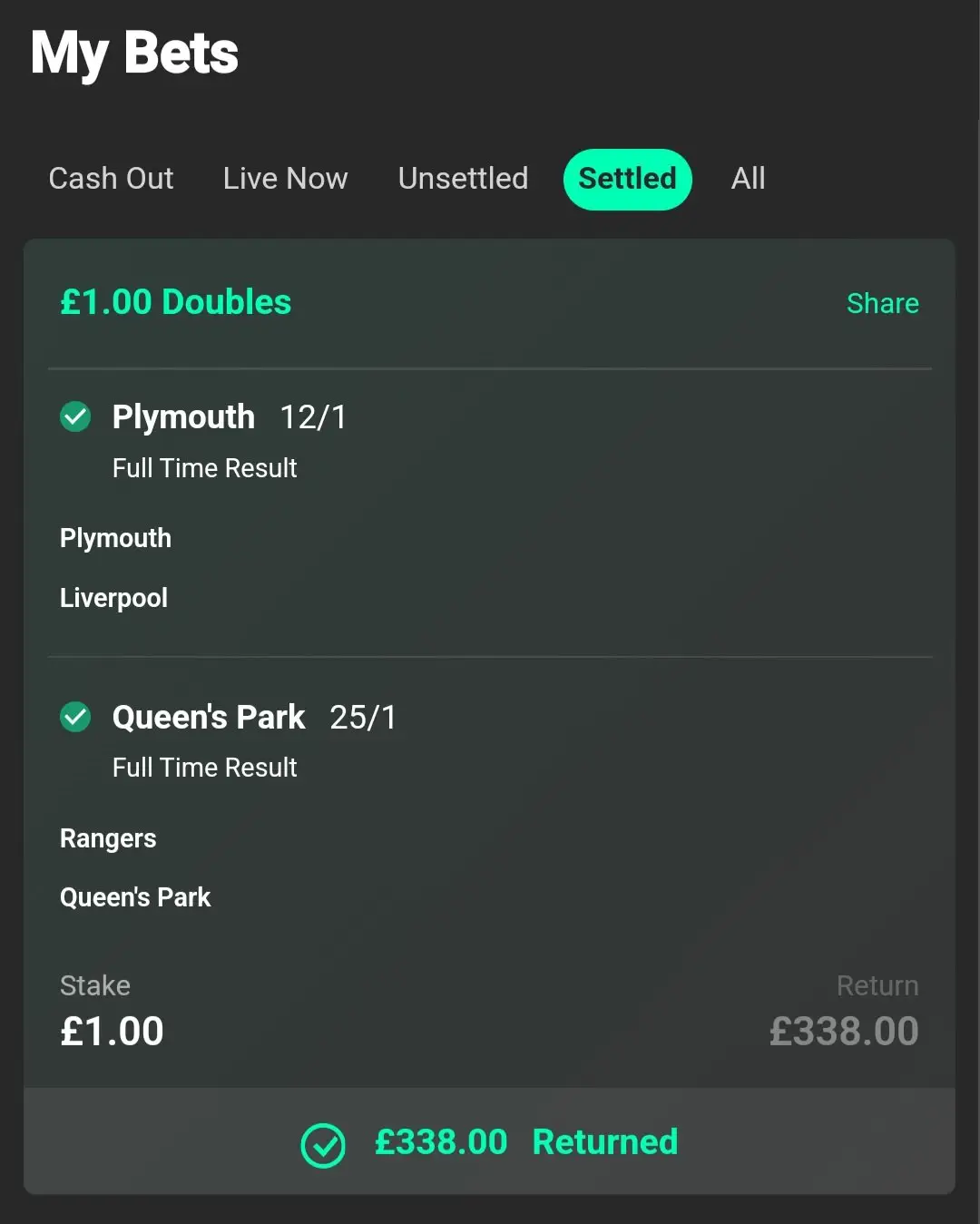Click the £338.00 Returned banner
Screen dimensions: 980x1224
(x=490, y=1141)
